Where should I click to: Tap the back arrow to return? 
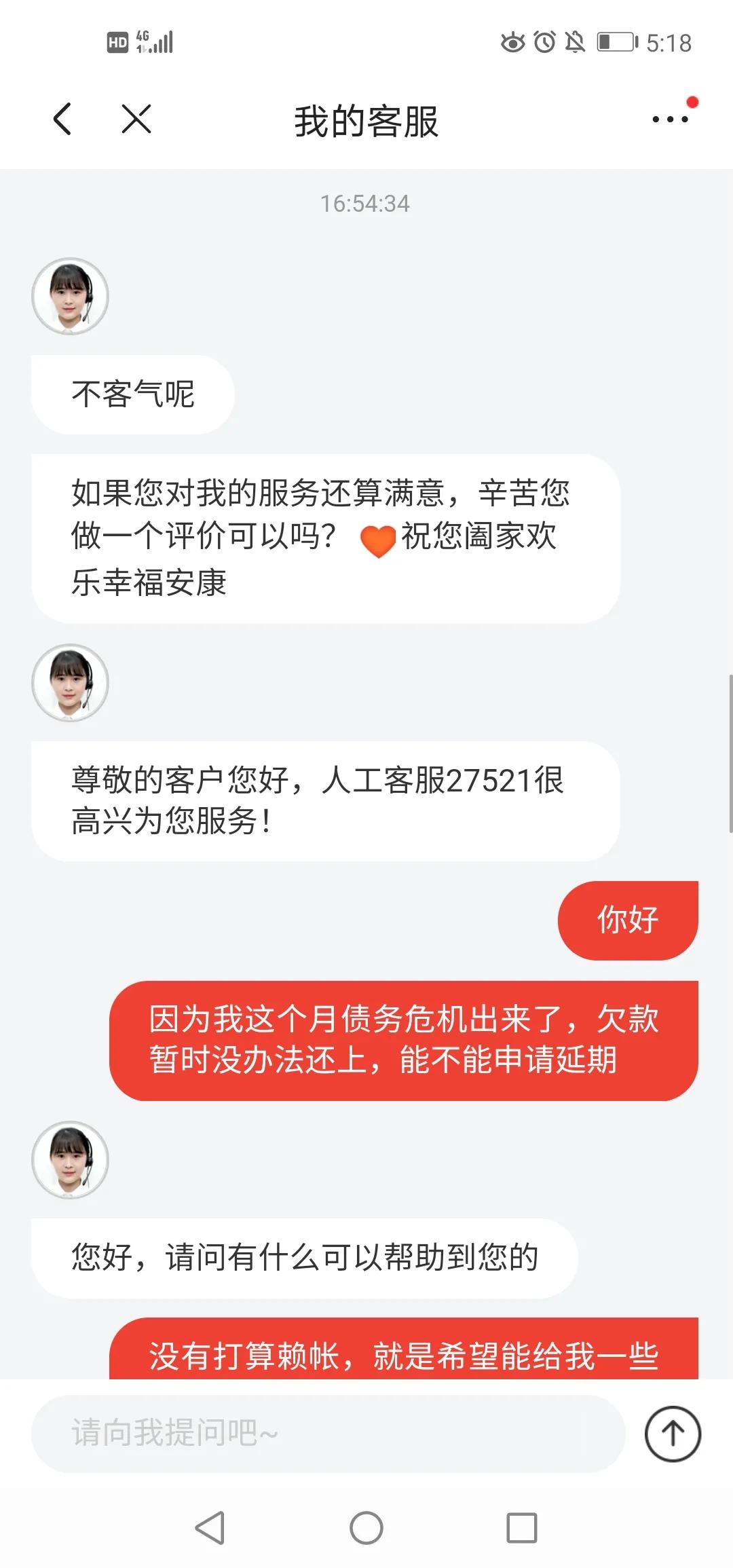tap(62, 119)
